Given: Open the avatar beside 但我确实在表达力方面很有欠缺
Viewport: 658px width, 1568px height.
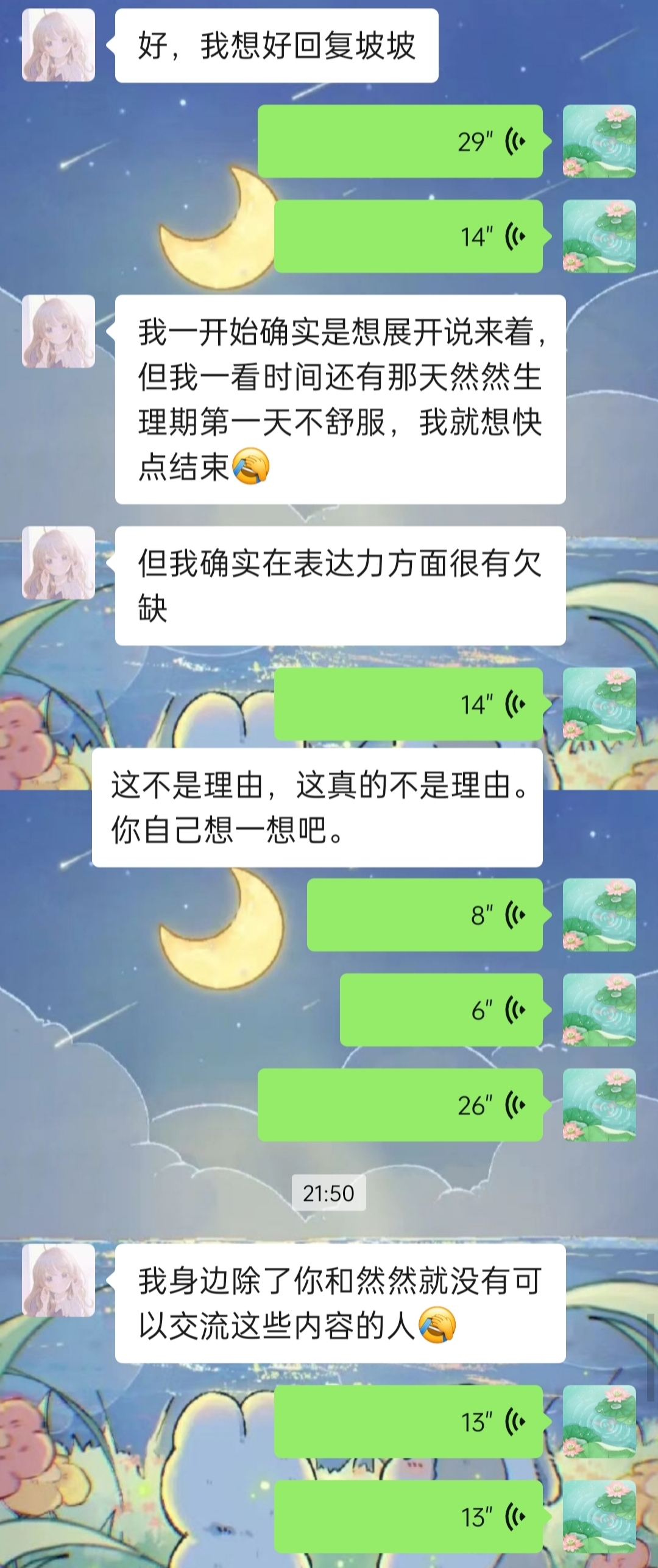Looking at the screenshot, I should (58, 563).
